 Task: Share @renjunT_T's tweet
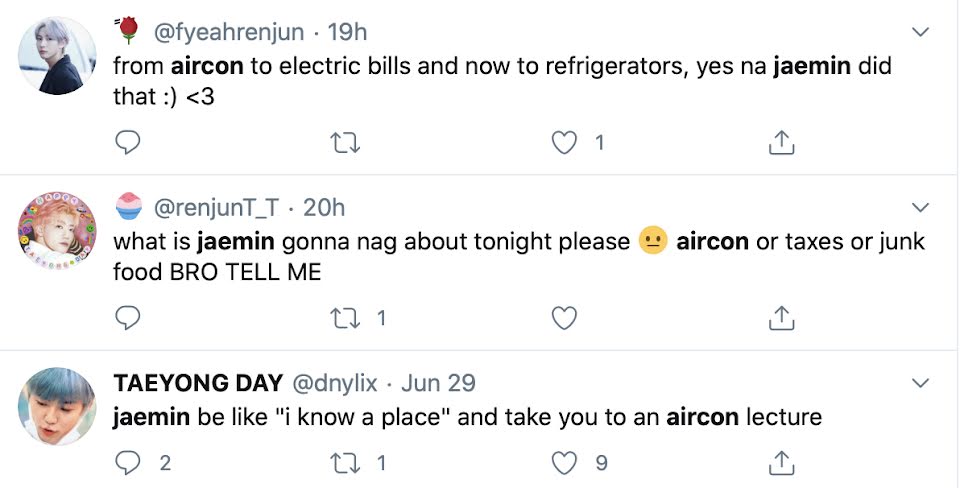780,318
